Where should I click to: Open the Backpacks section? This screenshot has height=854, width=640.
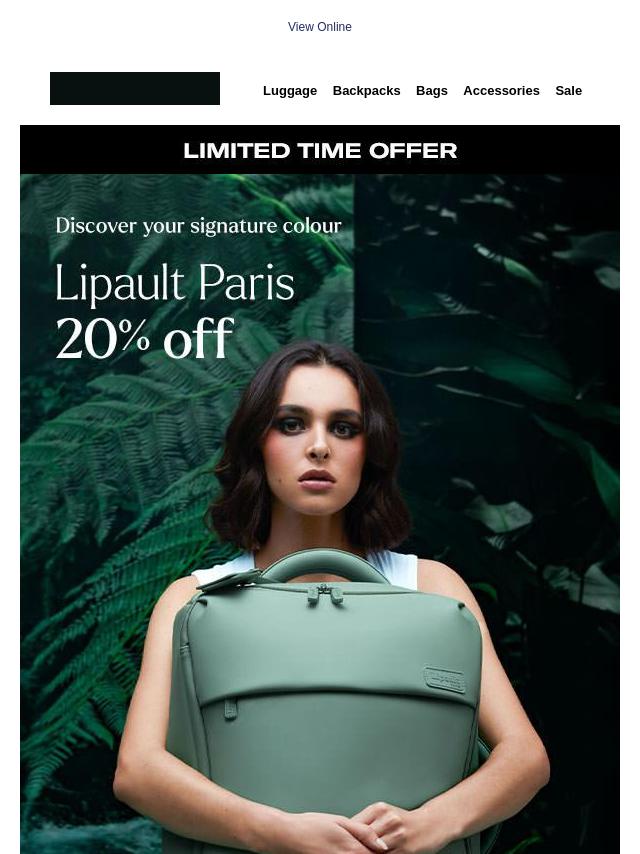(x=366, y=91)
